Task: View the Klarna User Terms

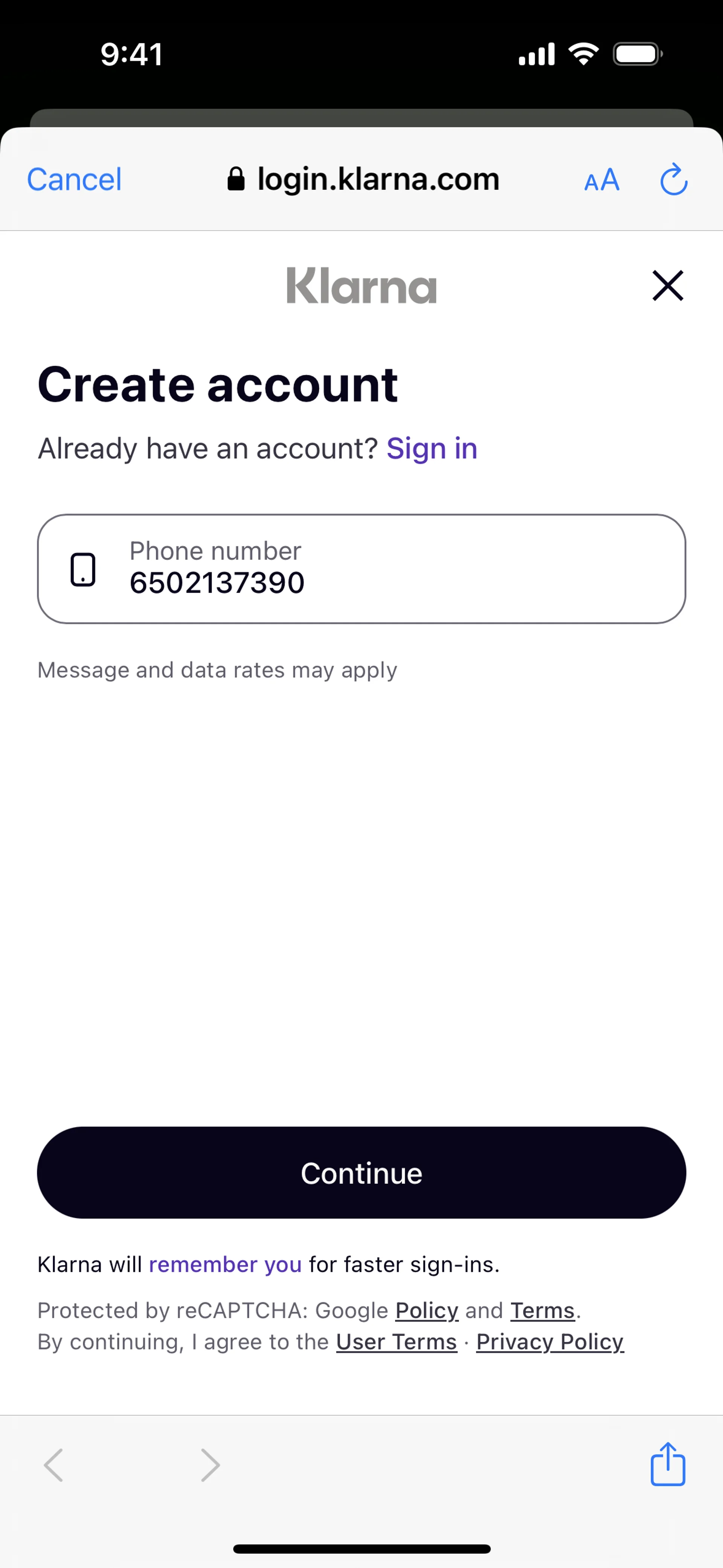Action: (x=396, y=1342)
